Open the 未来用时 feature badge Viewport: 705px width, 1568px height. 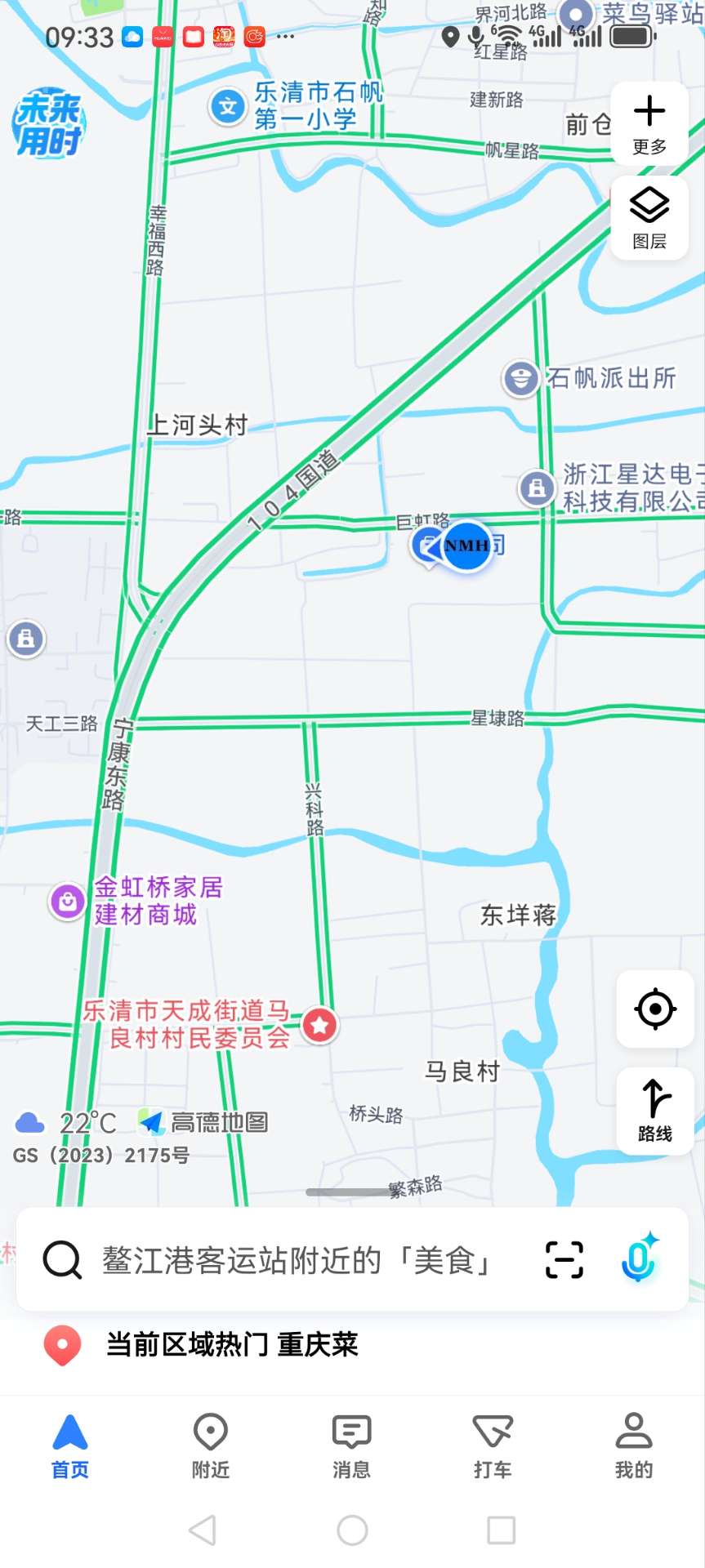tap(48, 123)
